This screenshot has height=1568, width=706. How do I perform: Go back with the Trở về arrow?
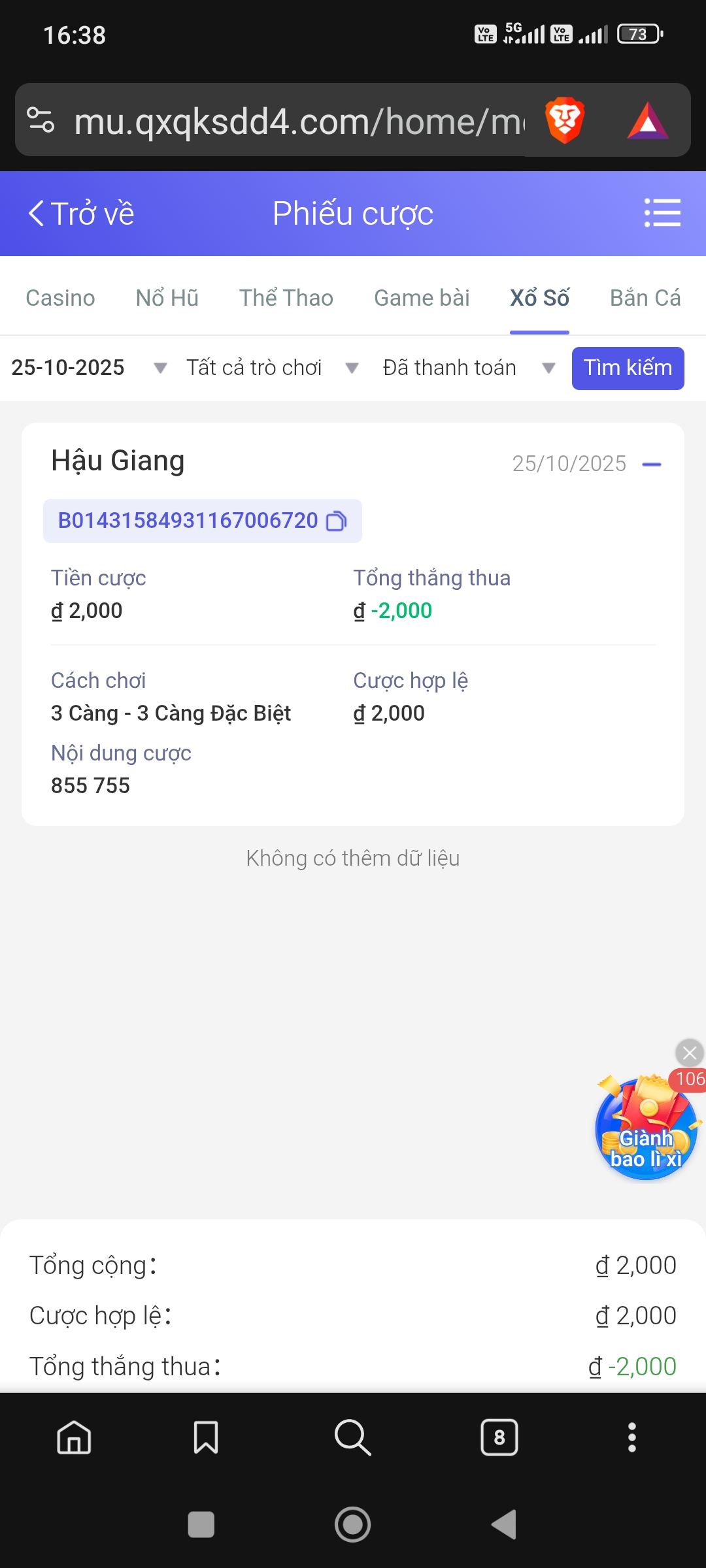tap(81, 214)
